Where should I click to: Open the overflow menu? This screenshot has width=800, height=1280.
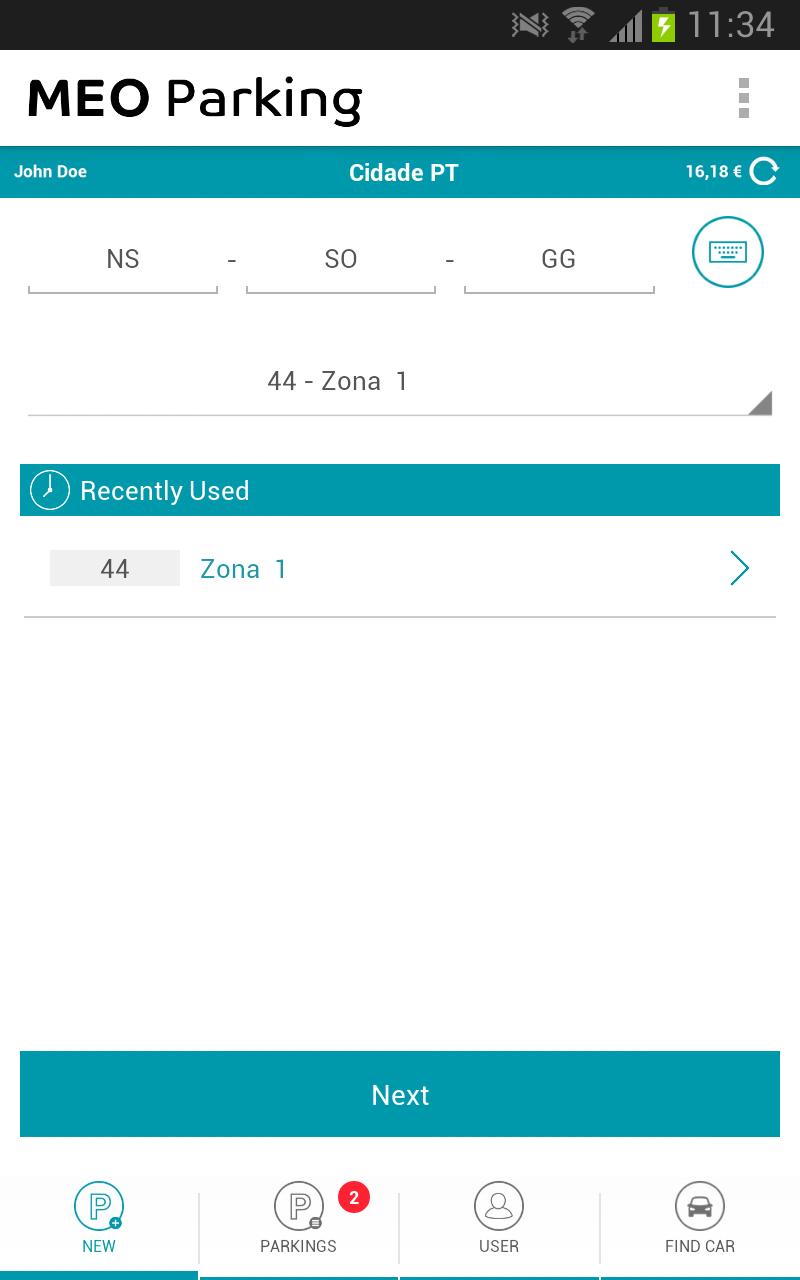(x=743, y=98)
